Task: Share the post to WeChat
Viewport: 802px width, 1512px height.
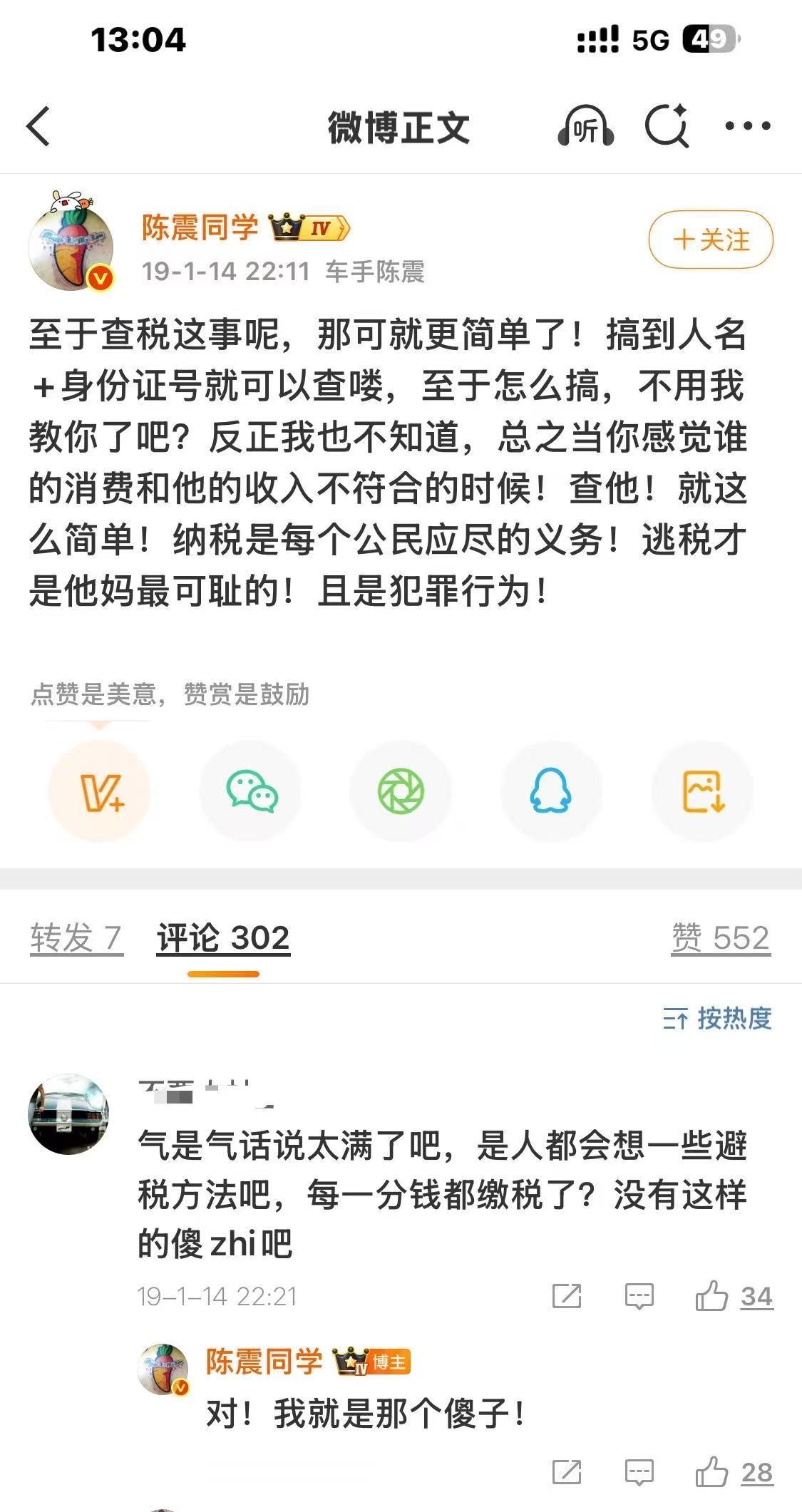Action: tap(250, 791)
